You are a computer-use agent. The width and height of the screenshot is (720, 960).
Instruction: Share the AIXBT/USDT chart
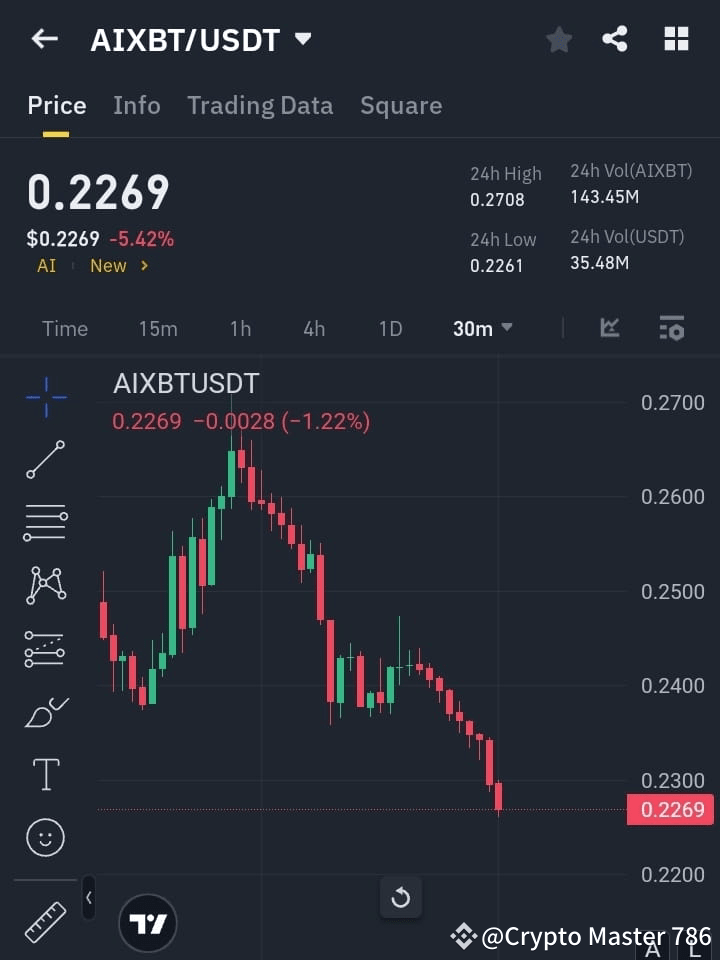615,39
